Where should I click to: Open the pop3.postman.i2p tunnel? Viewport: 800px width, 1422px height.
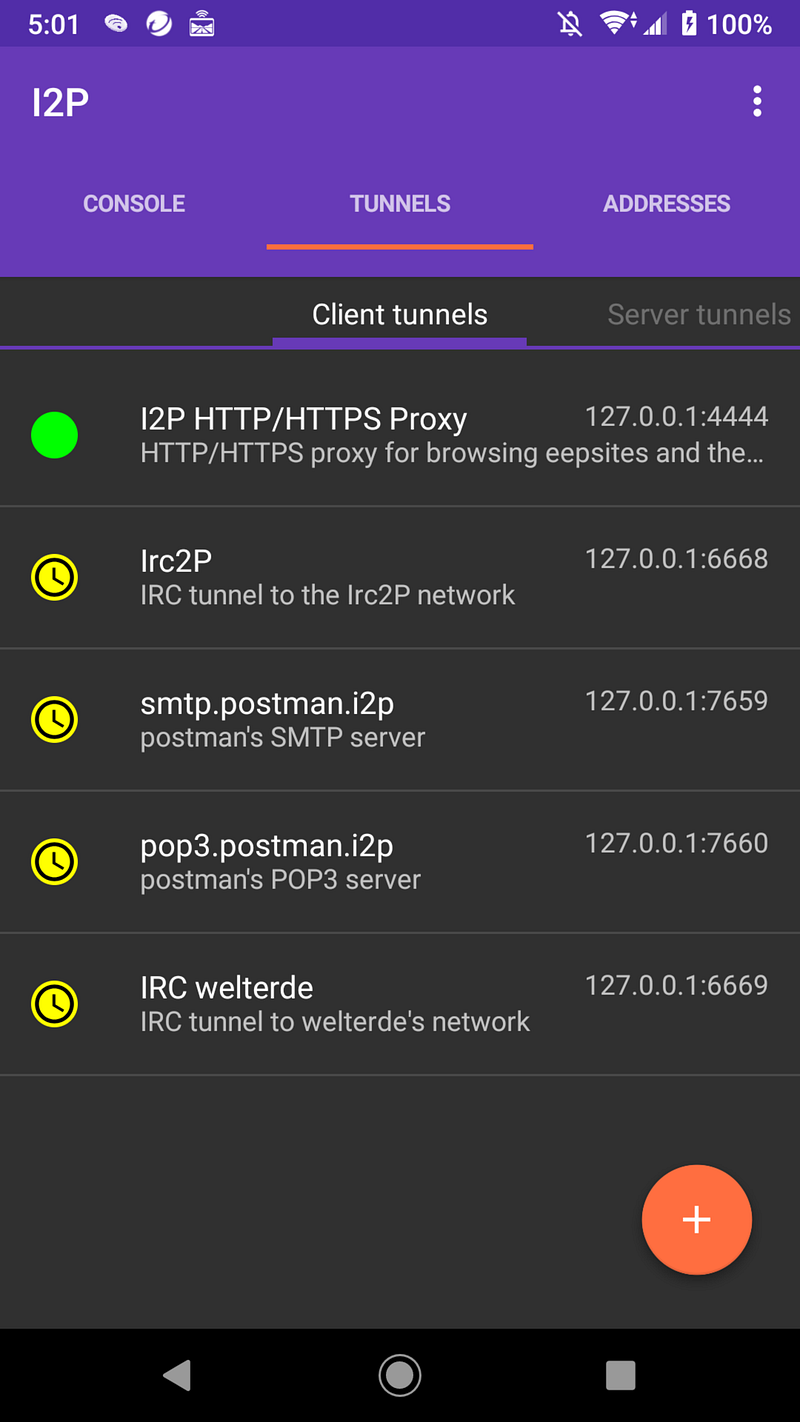(x=400, y=861)
